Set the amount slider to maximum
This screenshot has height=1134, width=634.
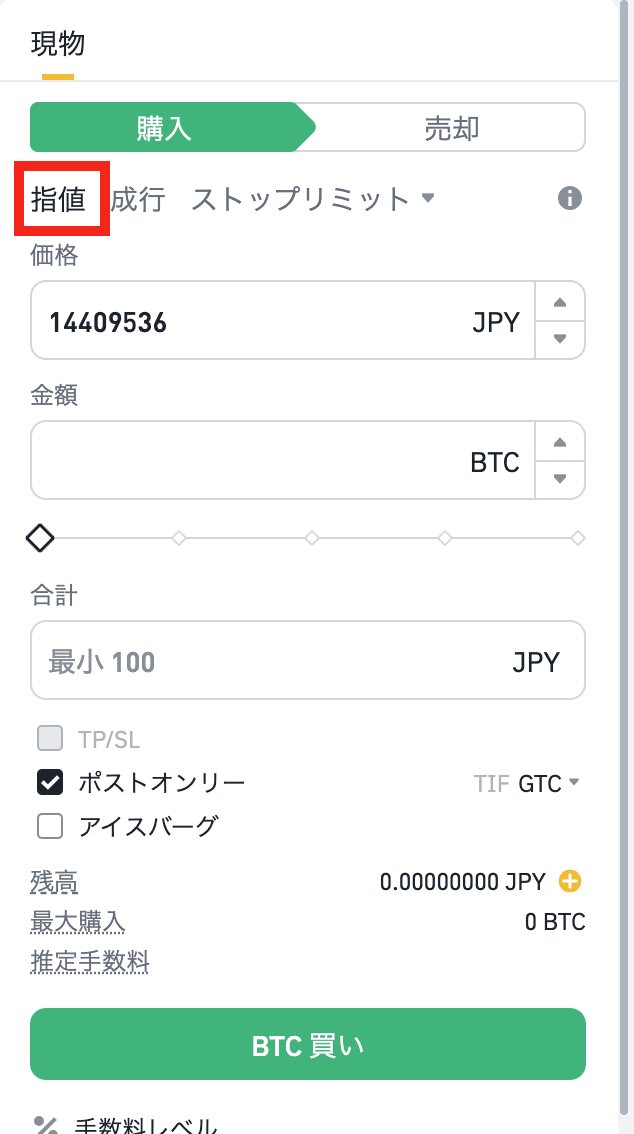pos(577,538)
